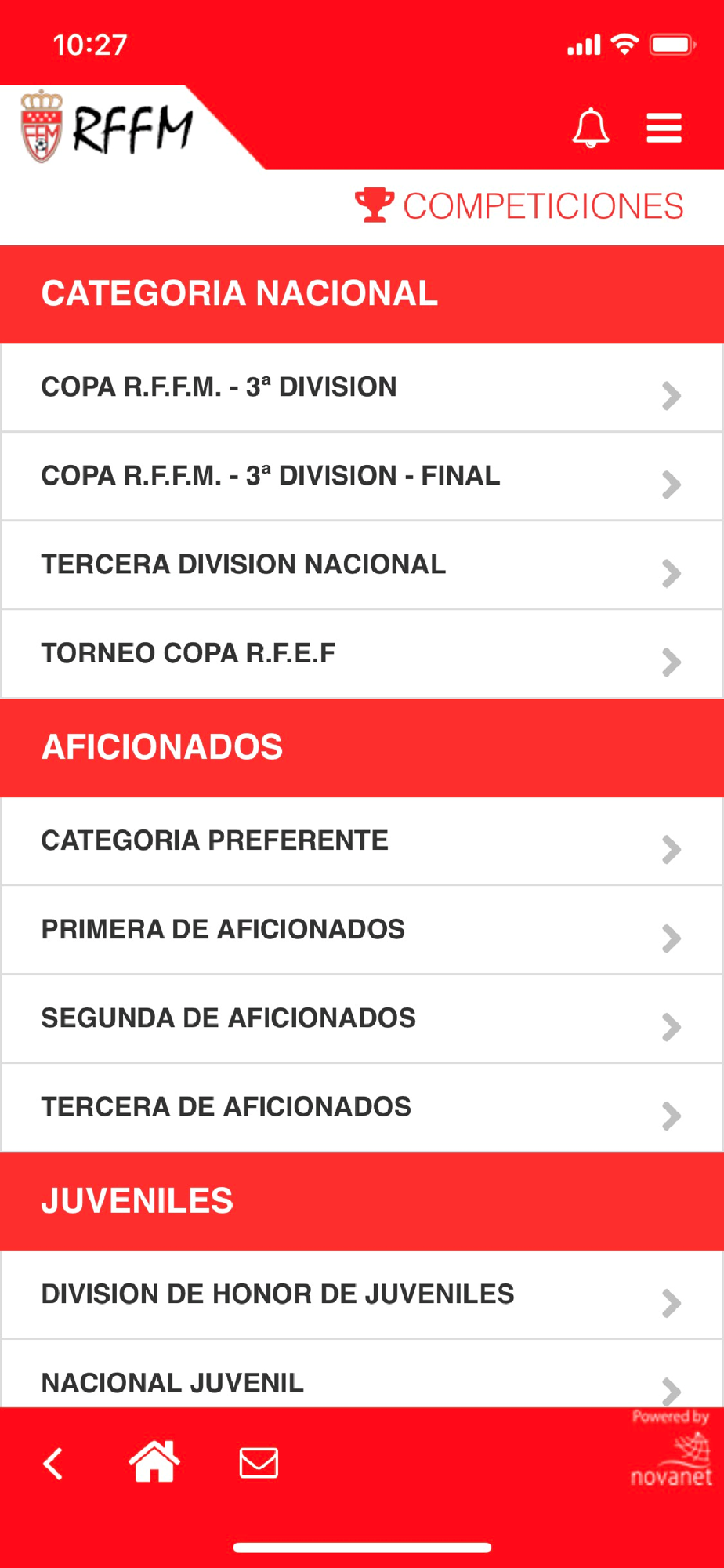Open Torneo Copa R.F.E.F

pos(362,653)
